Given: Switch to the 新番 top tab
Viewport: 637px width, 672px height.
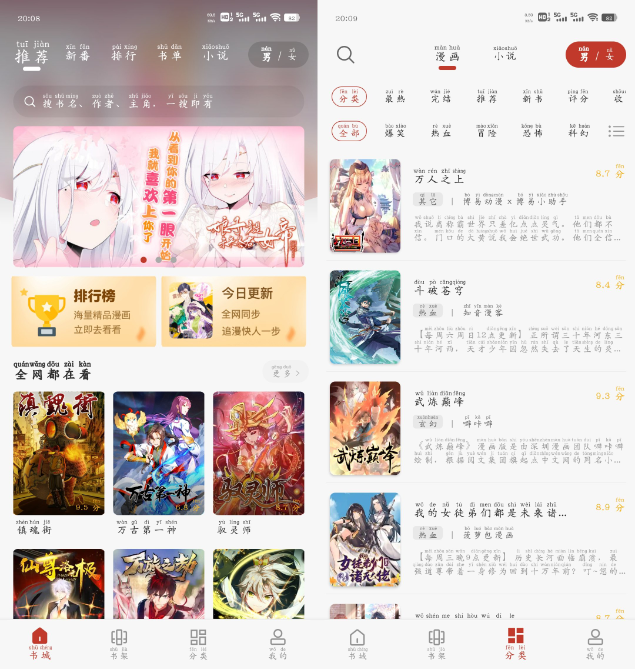Looking at the screenshot, I should (x=78, y=55).
